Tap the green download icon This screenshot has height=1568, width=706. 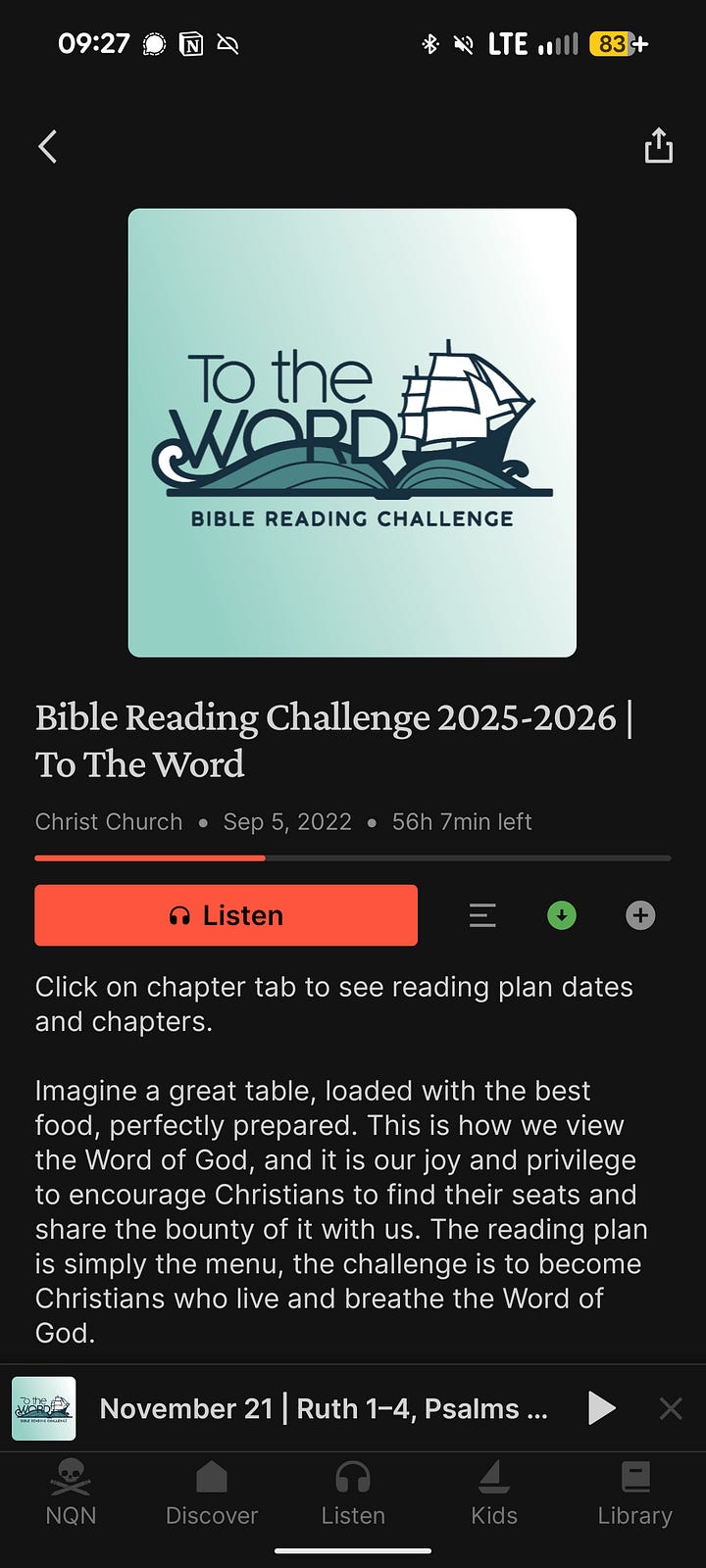point(561,915)
